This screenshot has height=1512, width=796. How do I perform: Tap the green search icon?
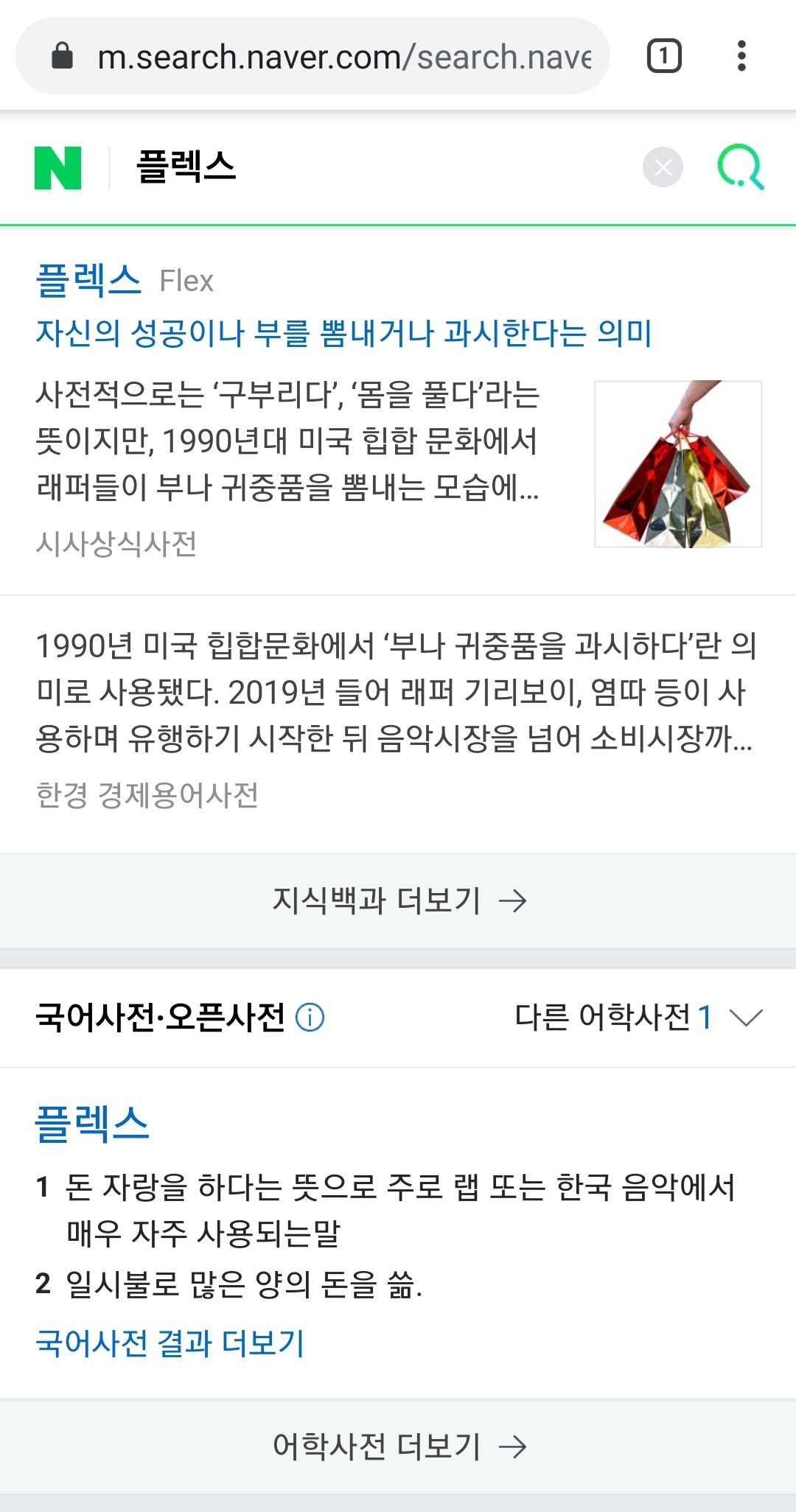click(x=740, y=168)
